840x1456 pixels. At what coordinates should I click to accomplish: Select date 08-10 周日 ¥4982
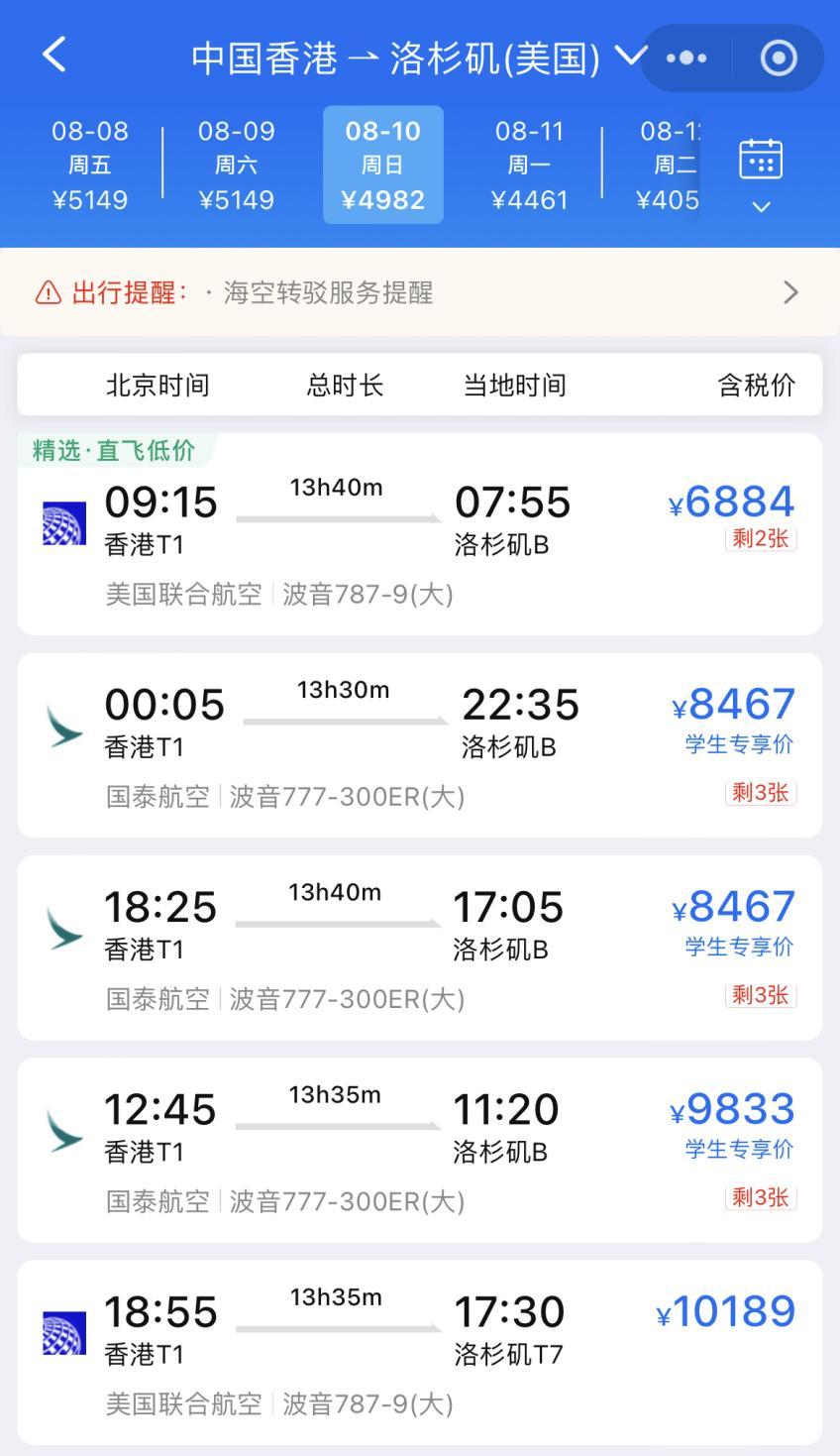(383, 165)
